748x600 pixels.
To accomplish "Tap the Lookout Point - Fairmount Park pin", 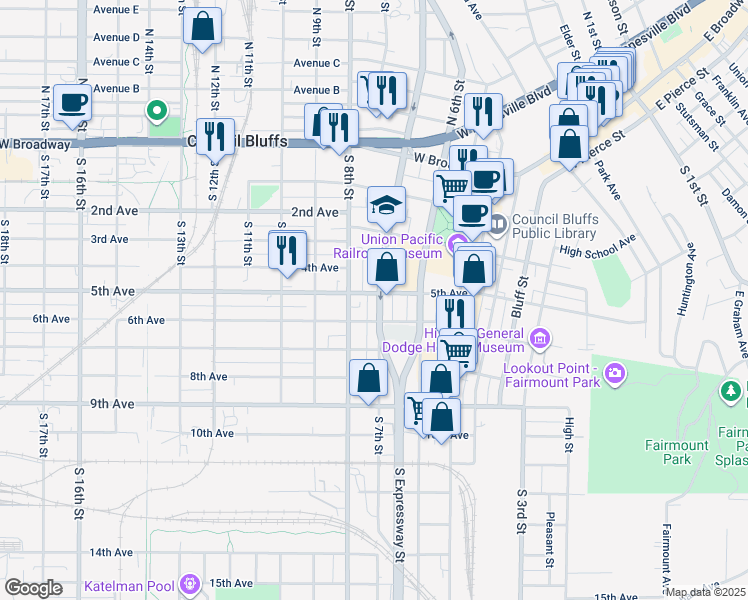I will click(x=615, y=374).
